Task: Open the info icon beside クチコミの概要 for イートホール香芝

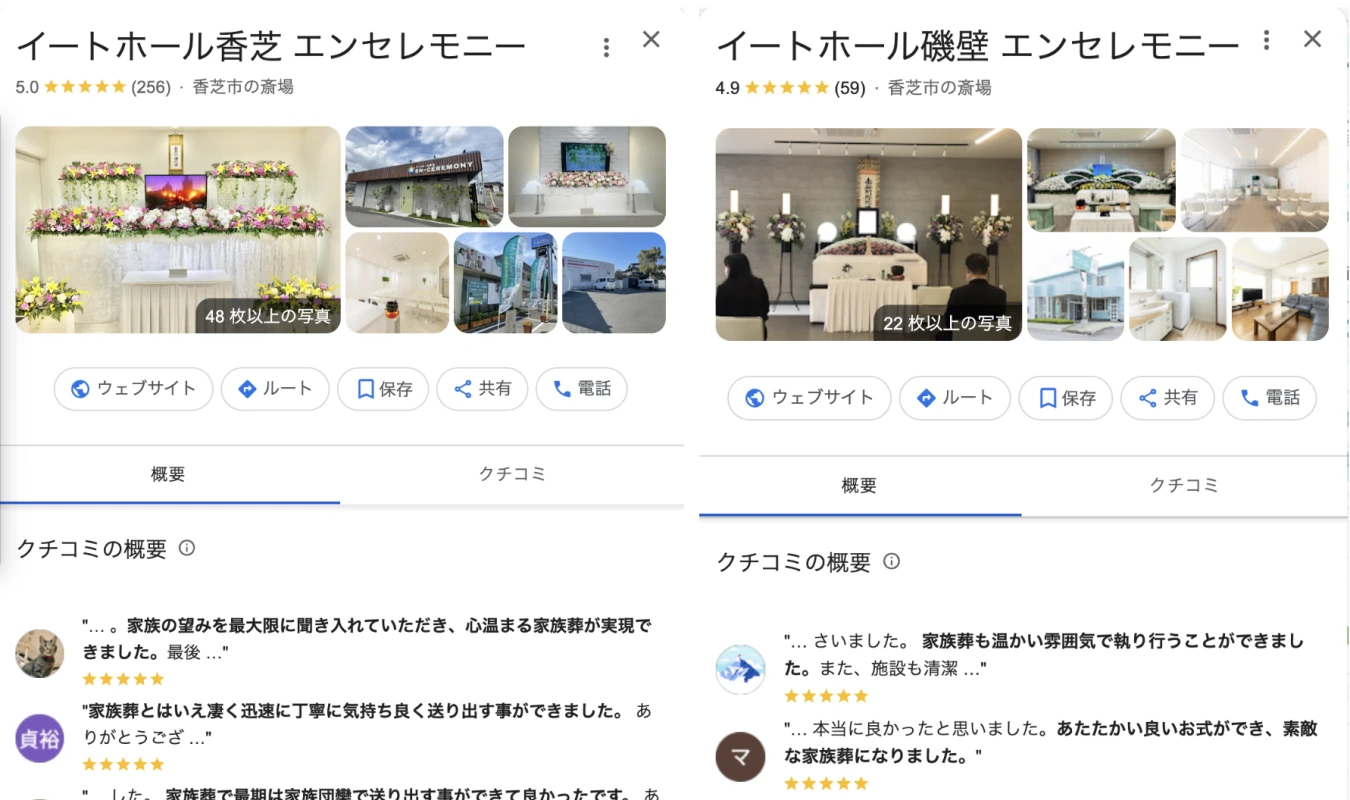Action: coord(186,548)
